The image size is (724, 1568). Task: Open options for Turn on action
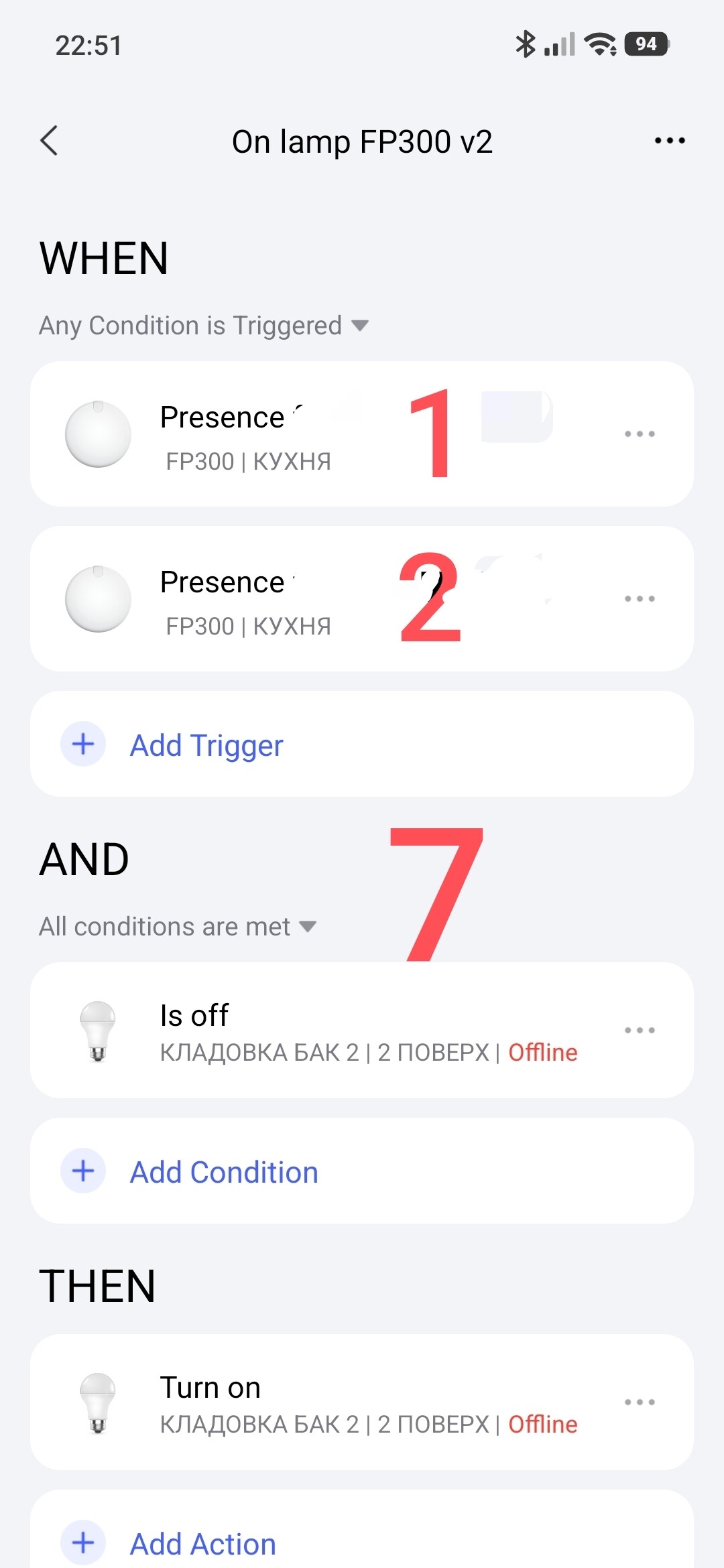[x=639, y=1402]
